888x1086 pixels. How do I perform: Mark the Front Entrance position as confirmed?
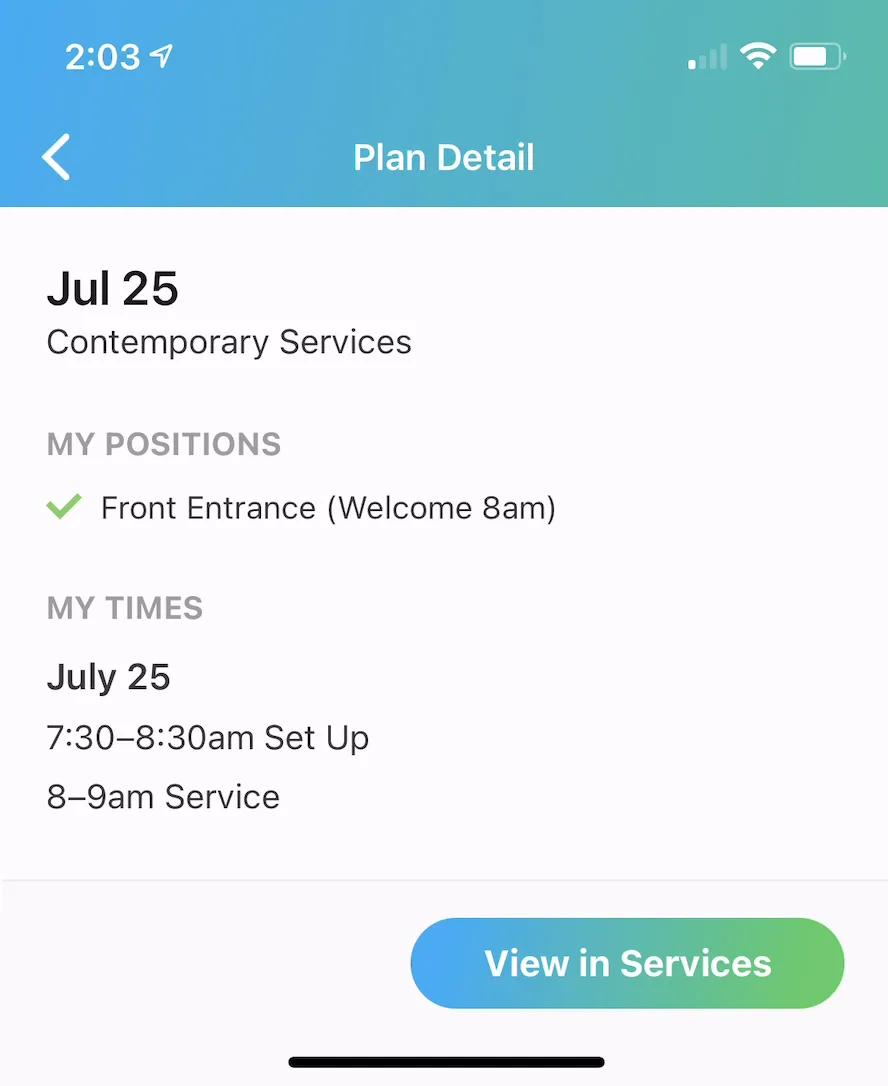point(63,506)
